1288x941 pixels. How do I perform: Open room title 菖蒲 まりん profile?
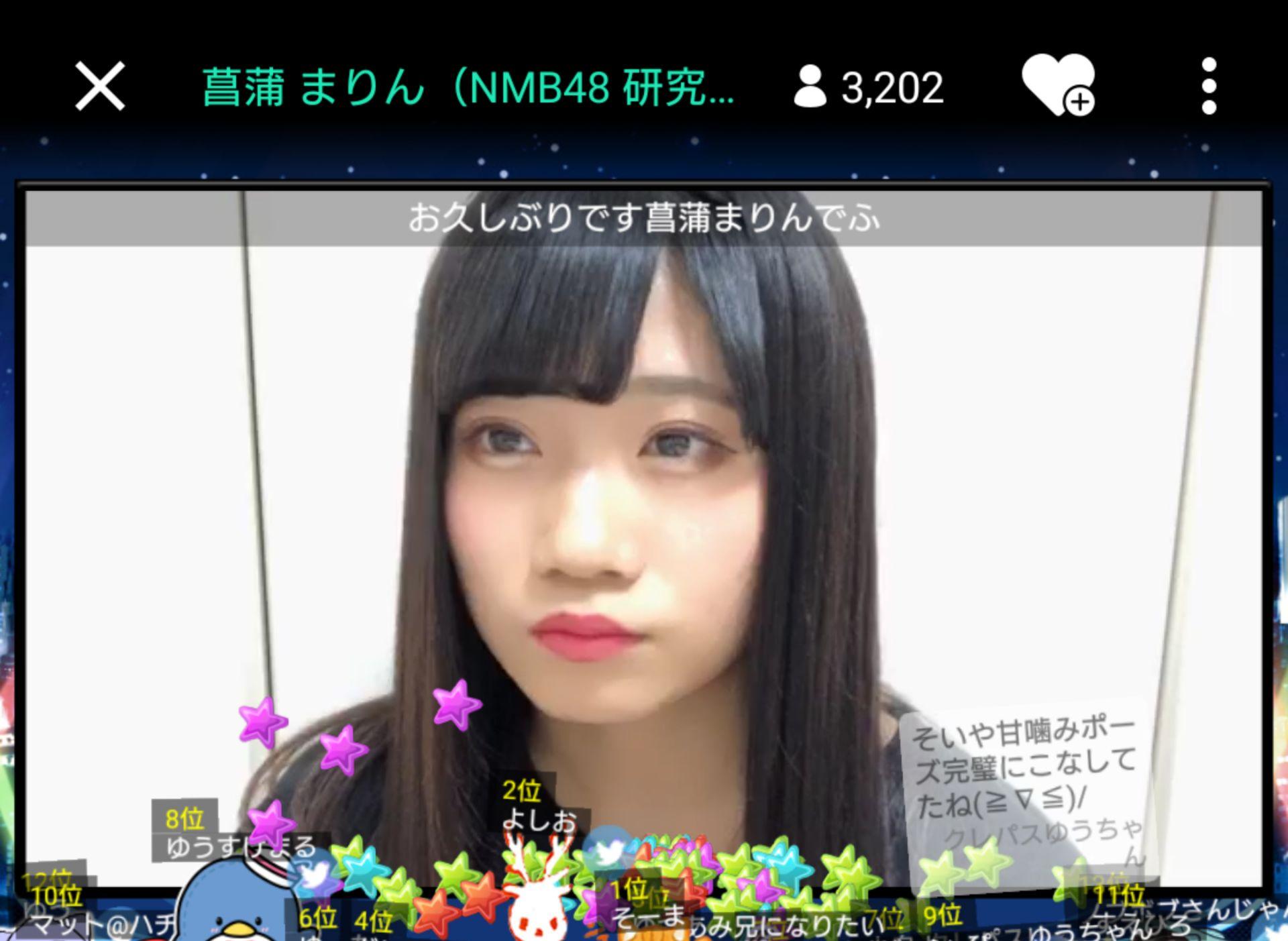click(x=468, y=87)
